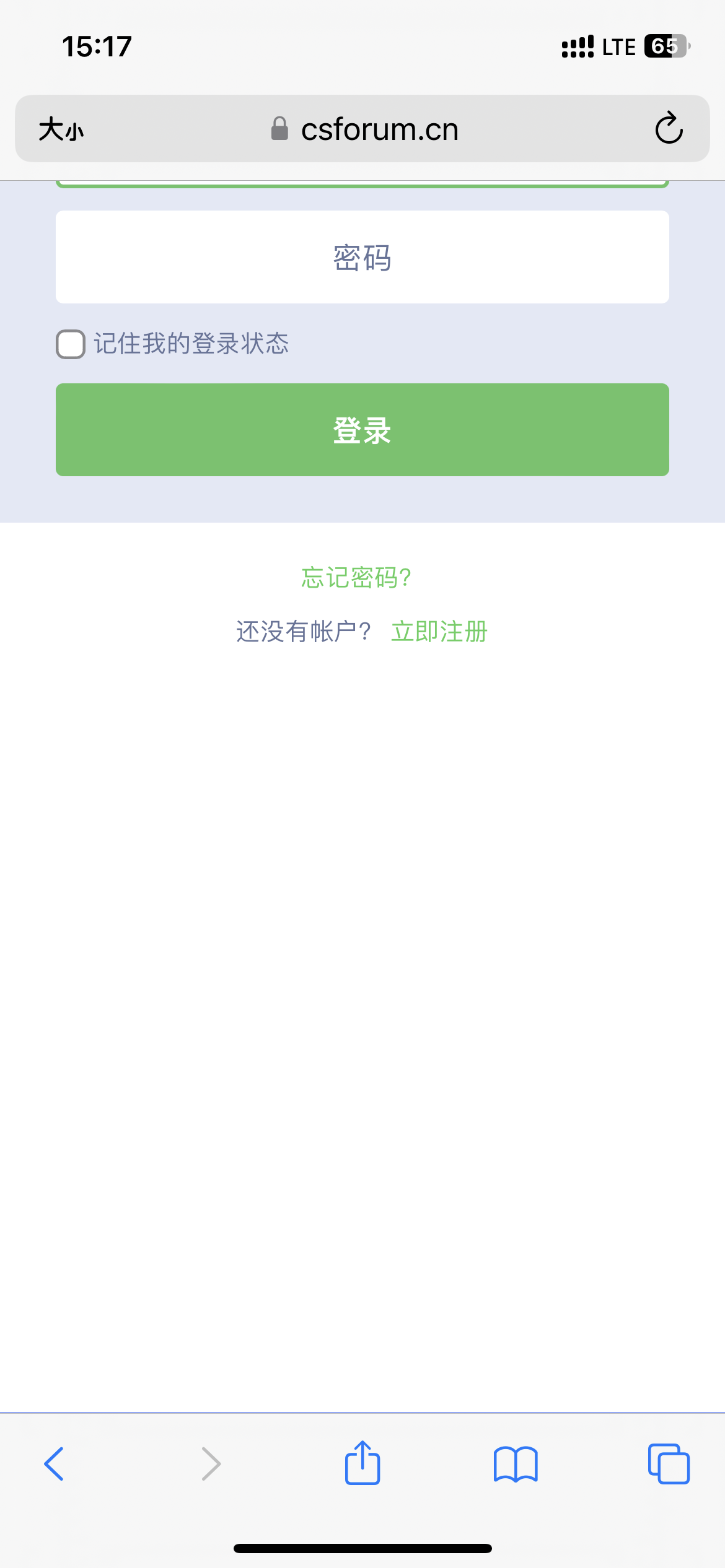
Task: Open the 大小 text size menu
Action: [61, 130]
